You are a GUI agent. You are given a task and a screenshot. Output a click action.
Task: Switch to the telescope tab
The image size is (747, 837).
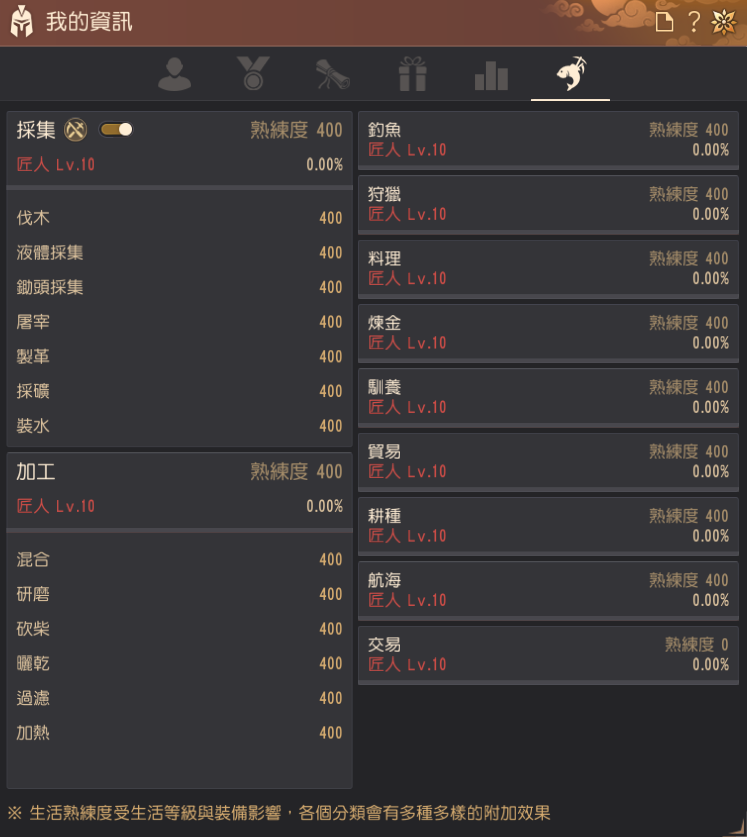click(x=332, y=74)
